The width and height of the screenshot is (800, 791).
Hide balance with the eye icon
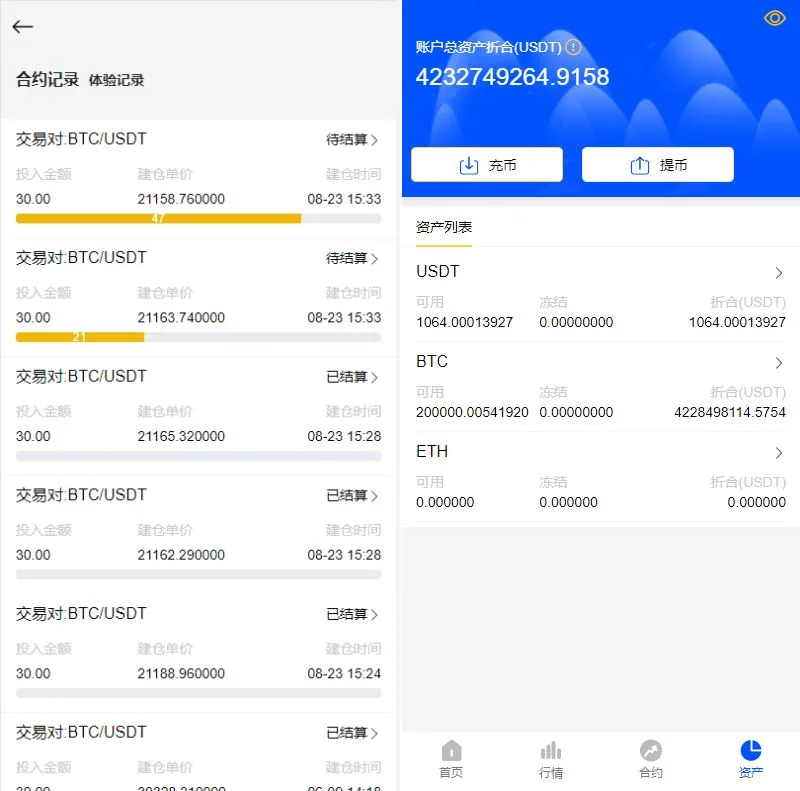click(775, 18)
